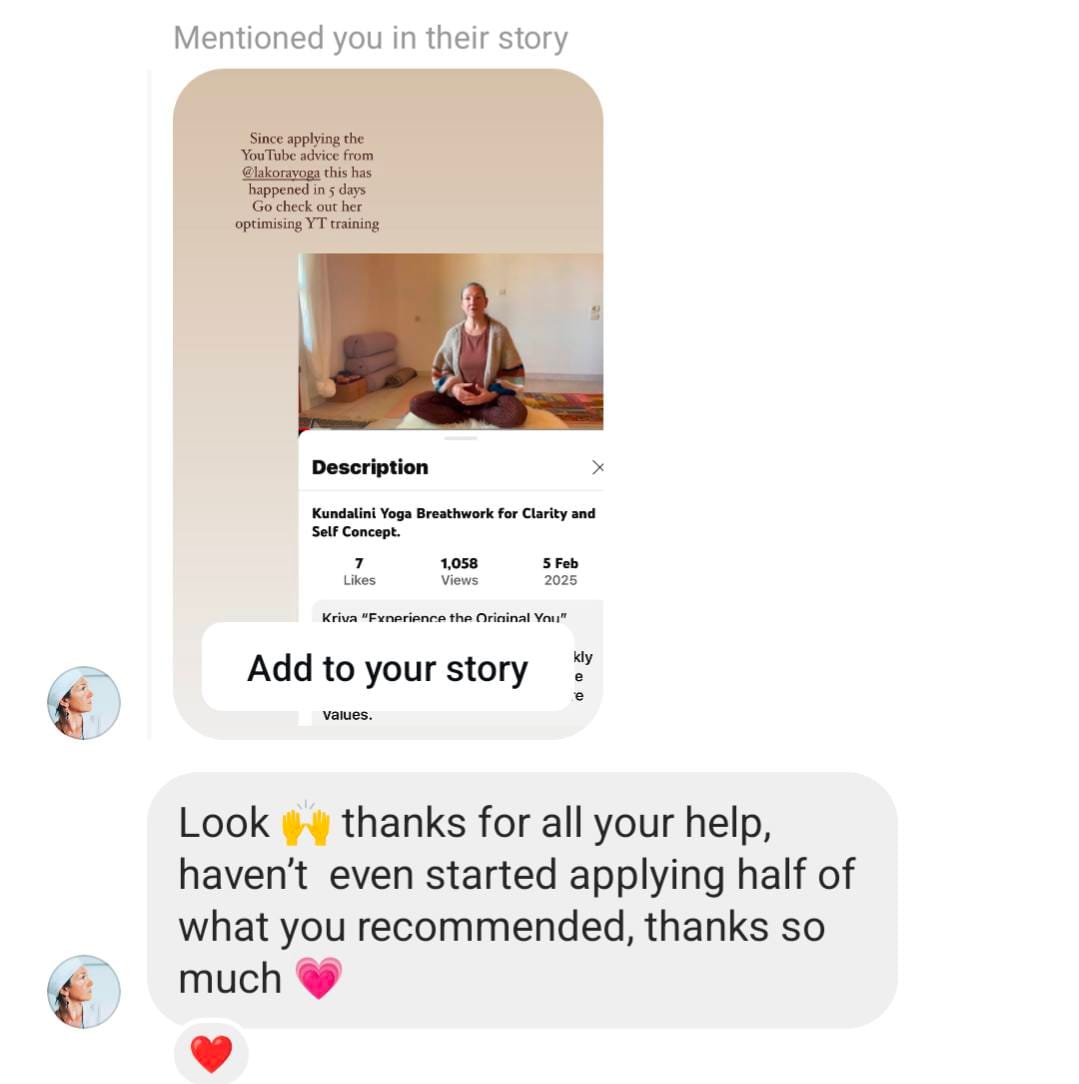Open the sender's profile picture beside the story
This screenshot has width=1079, height=1084.
(x=84, y=703)
